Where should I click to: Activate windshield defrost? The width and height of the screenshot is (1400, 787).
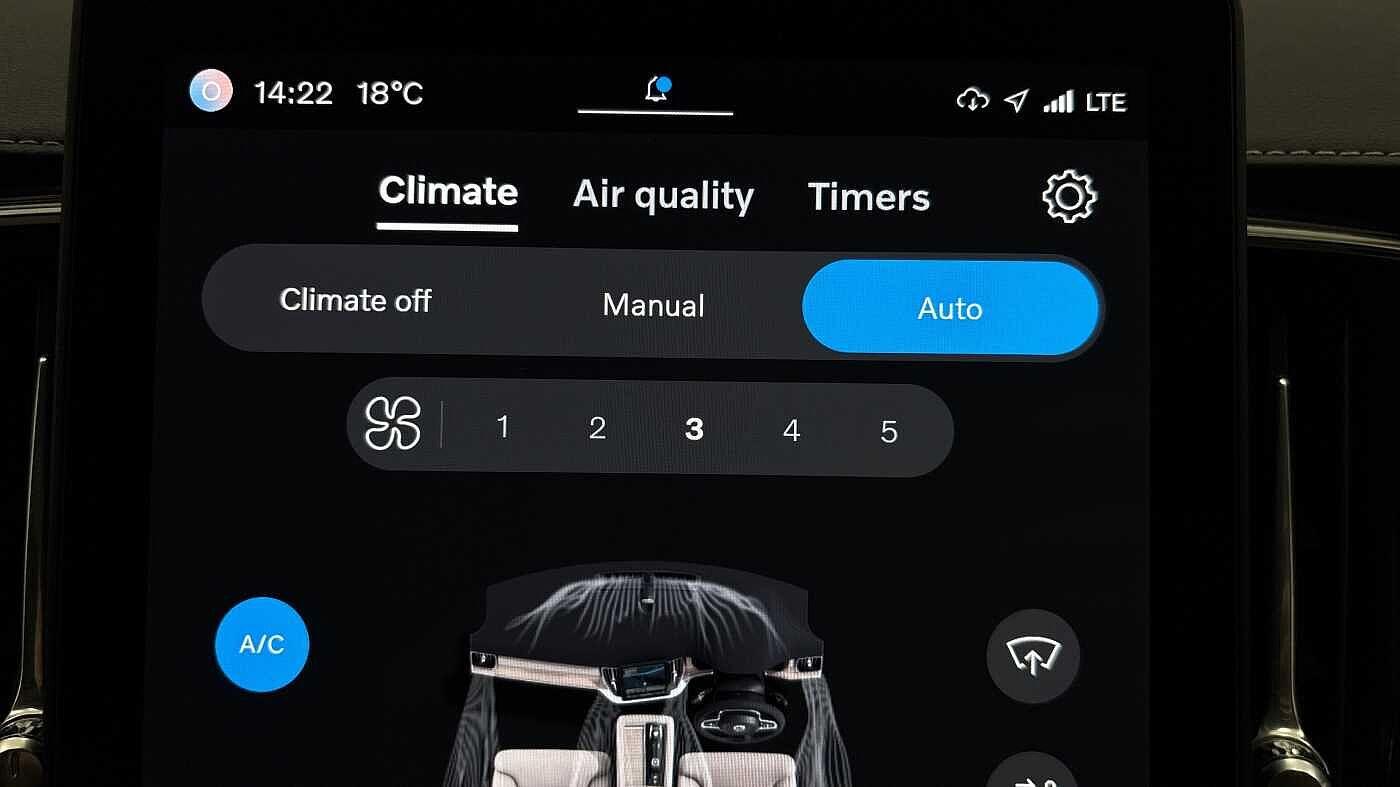point(1032,656)
